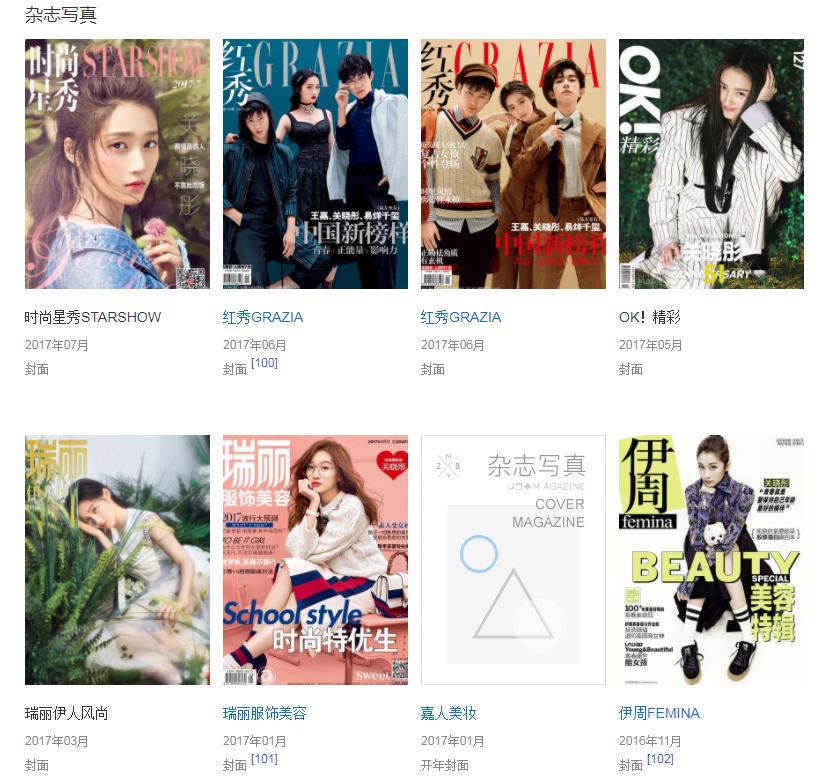Open reference [100] citation
The image size is (819, 780).
(264, 363)
